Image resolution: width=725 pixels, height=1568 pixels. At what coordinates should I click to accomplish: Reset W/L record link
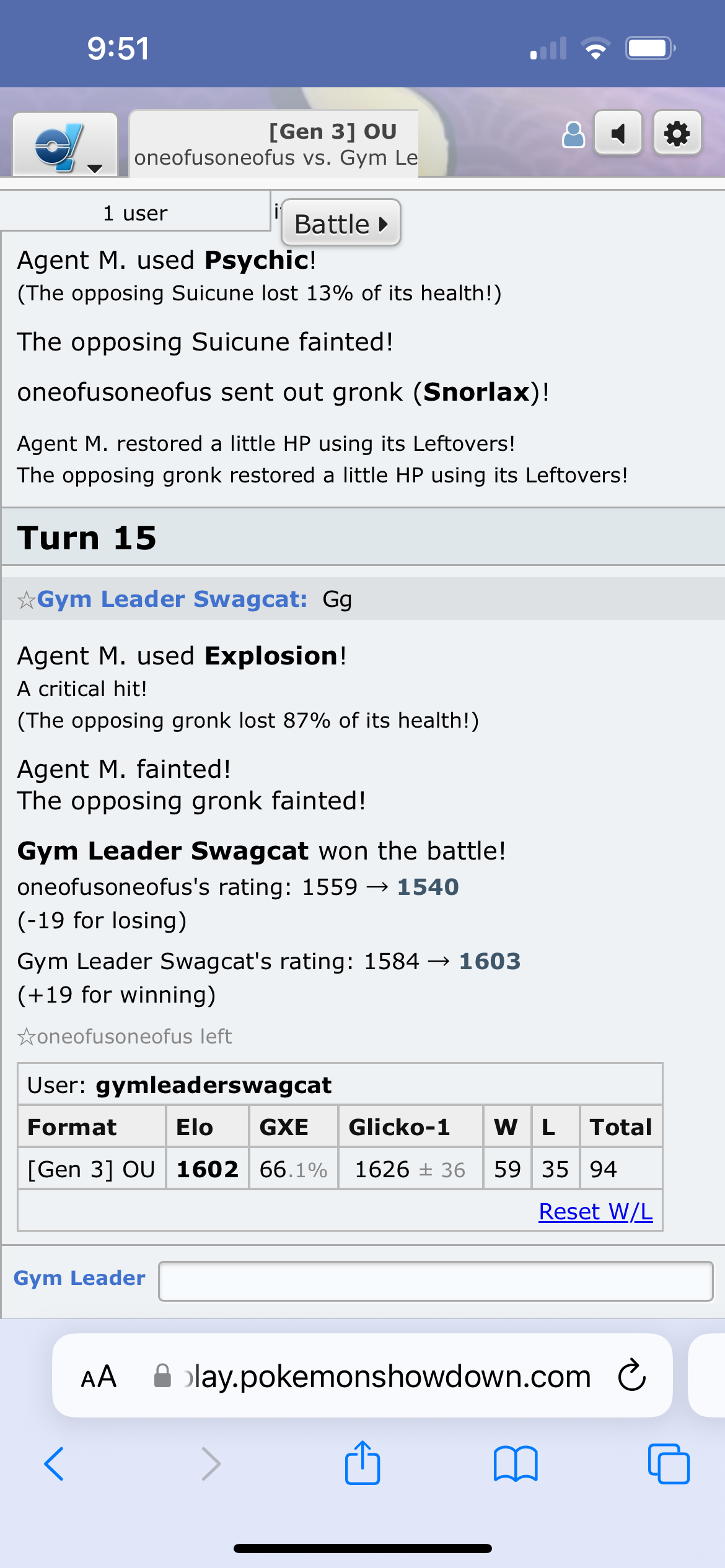[595, 1211]
